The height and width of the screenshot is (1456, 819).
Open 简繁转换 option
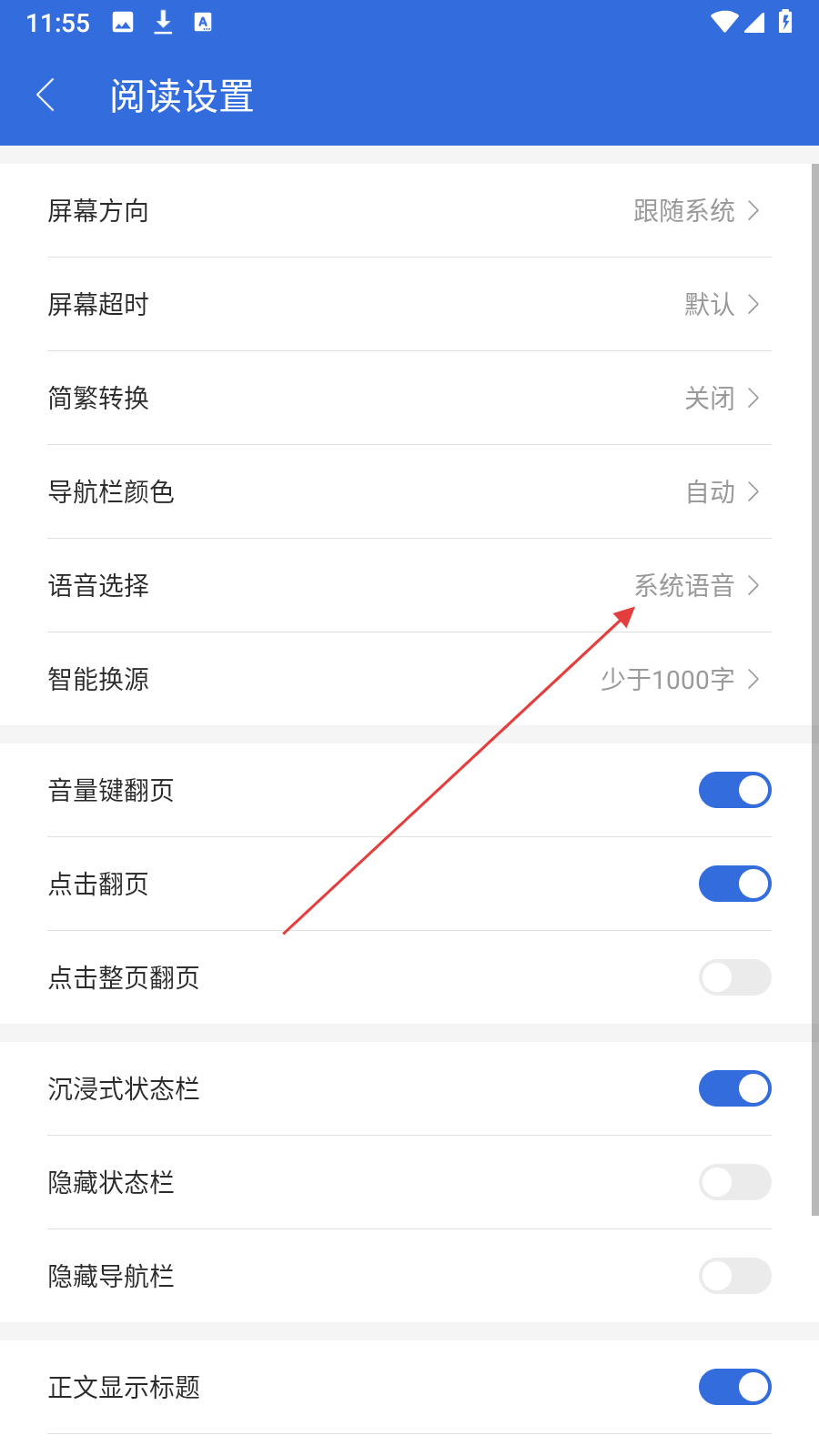tap(409, 398)
